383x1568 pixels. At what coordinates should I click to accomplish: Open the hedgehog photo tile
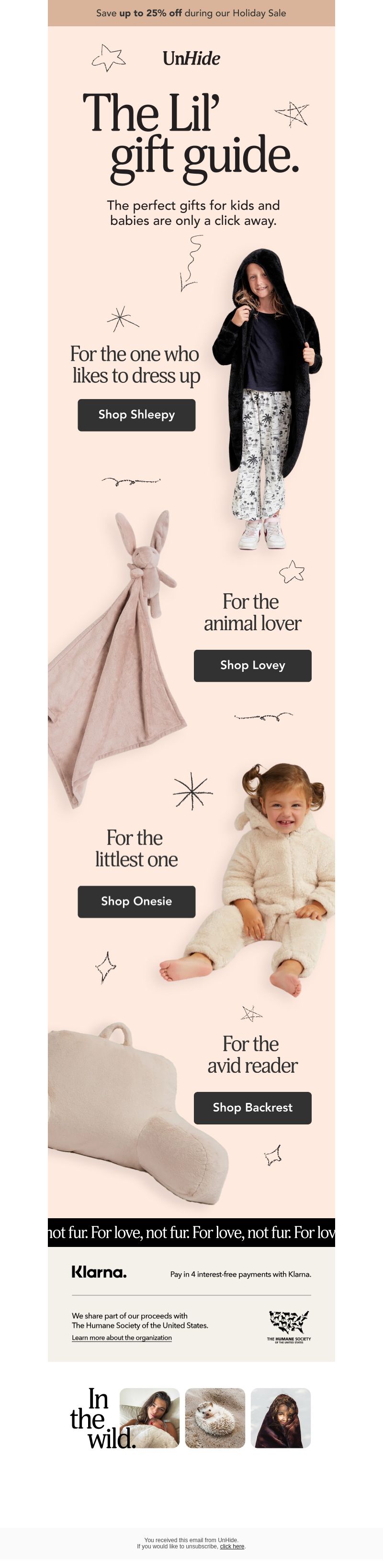pyautogui.click(x=215, y=1418)
